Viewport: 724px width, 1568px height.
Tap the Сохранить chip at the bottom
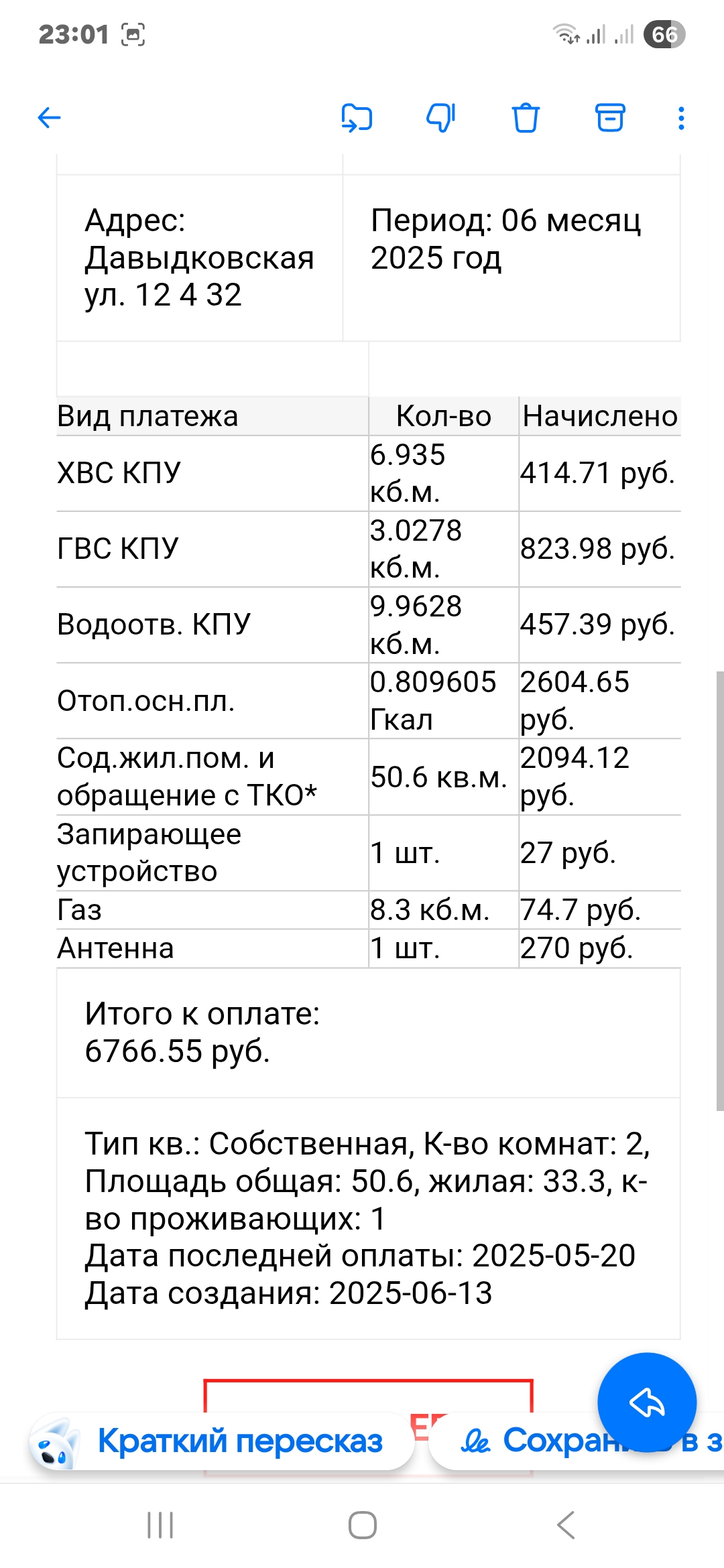coord(577,1441)
